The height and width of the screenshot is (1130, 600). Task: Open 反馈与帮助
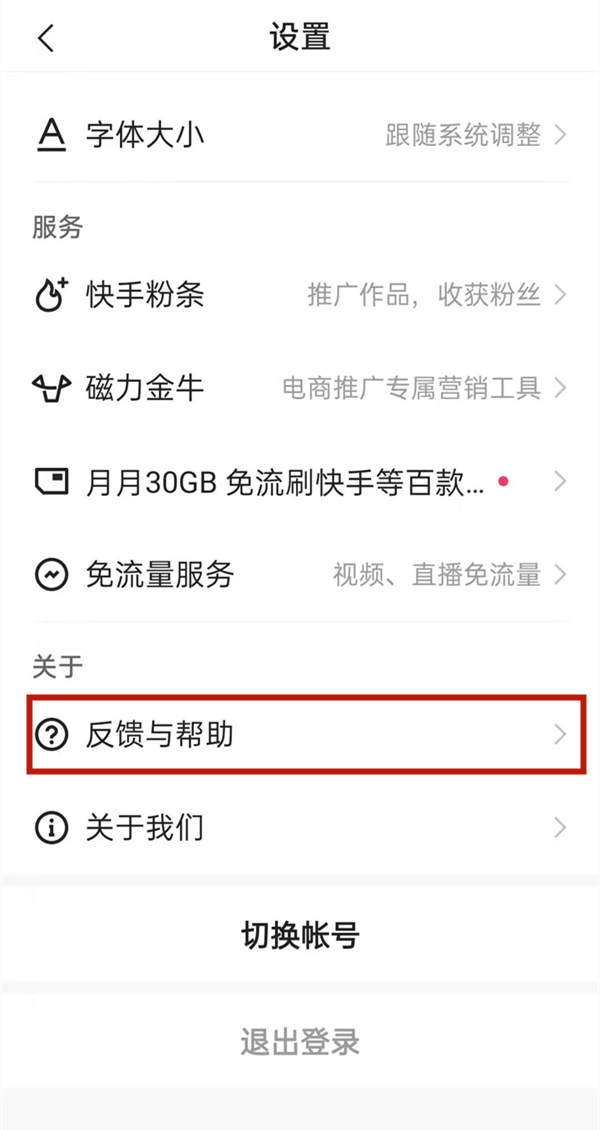click(300, 735)
